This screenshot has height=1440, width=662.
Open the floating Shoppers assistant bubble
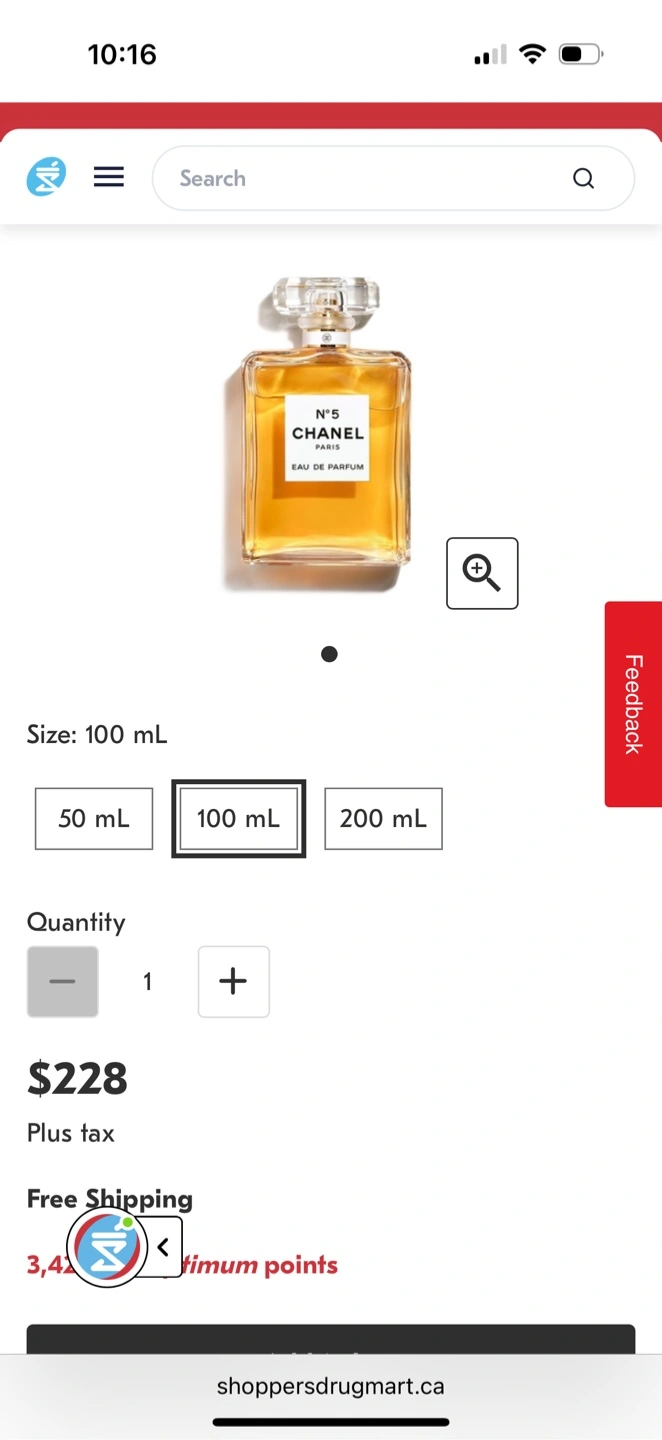point(106,1247)
